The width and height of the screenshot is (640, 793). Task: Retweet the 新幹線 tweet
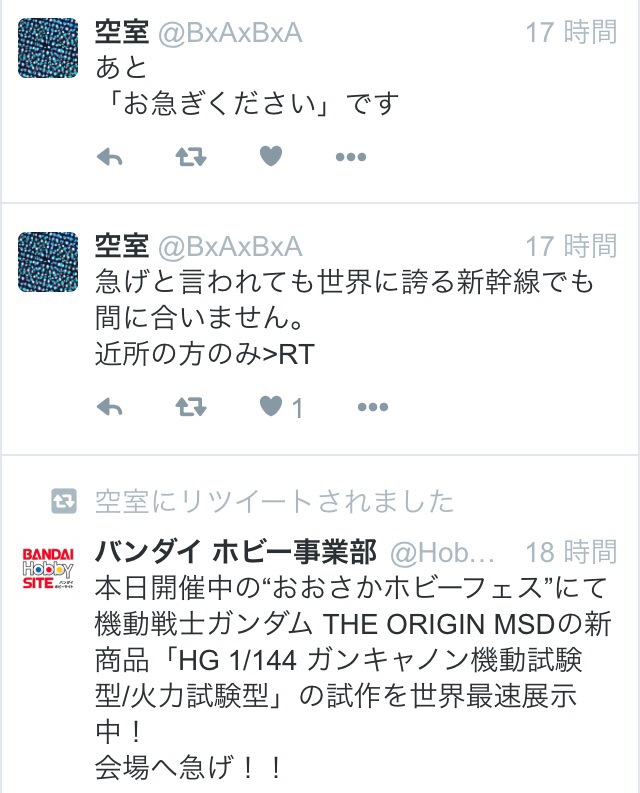coord(191,407)
